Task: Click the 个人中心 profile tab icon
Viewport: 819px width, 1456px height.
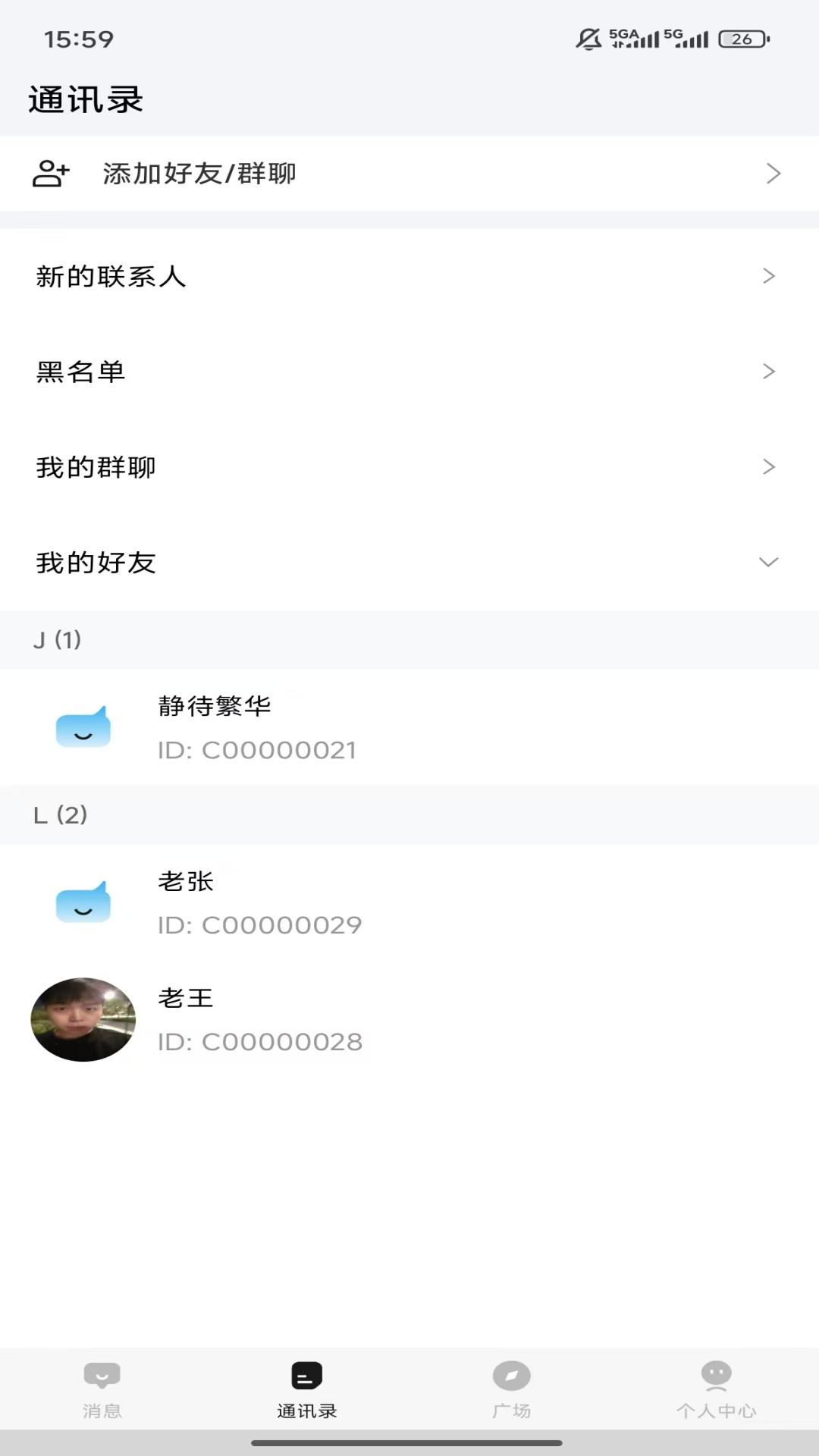Action: point(715,1374)
